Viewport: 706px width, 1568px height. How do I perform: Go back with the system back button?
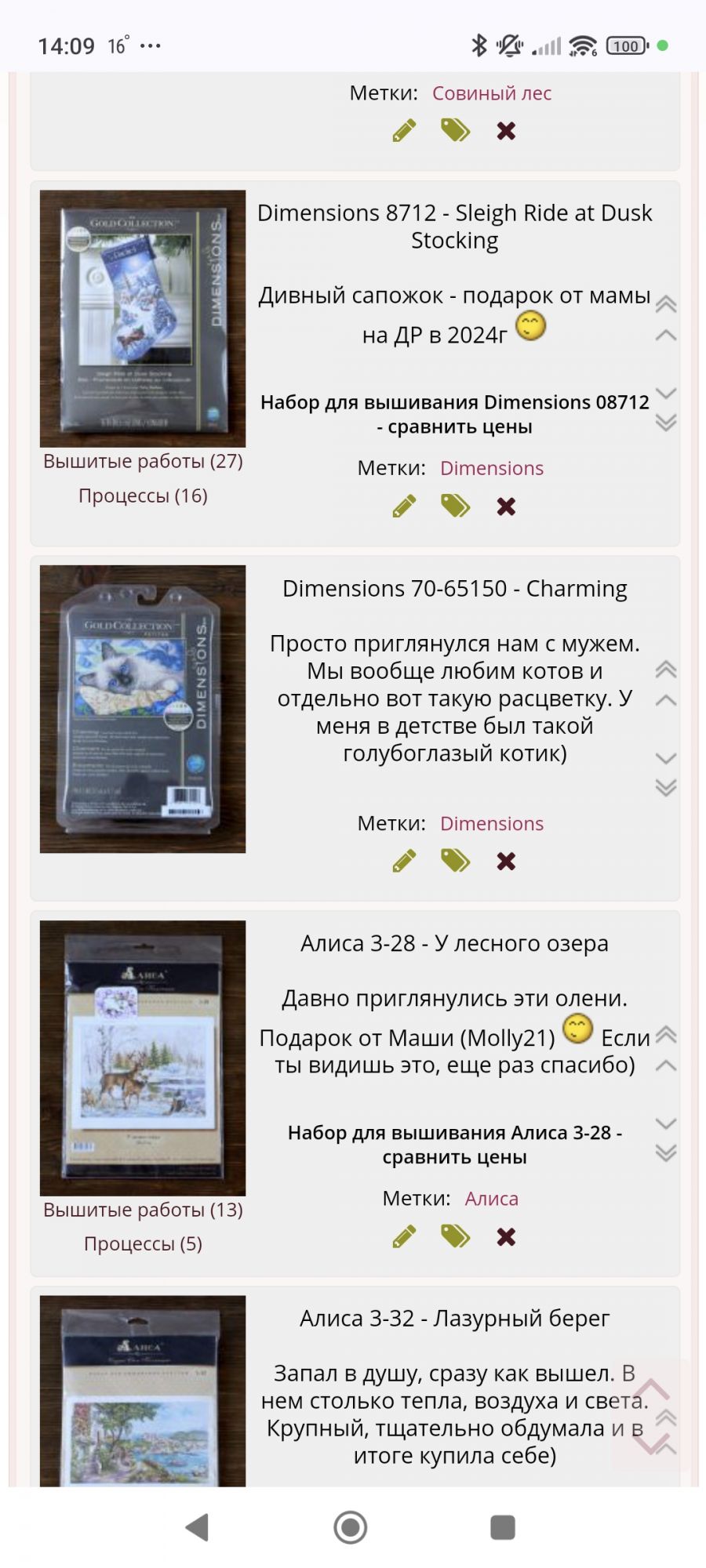(197, 1527)
